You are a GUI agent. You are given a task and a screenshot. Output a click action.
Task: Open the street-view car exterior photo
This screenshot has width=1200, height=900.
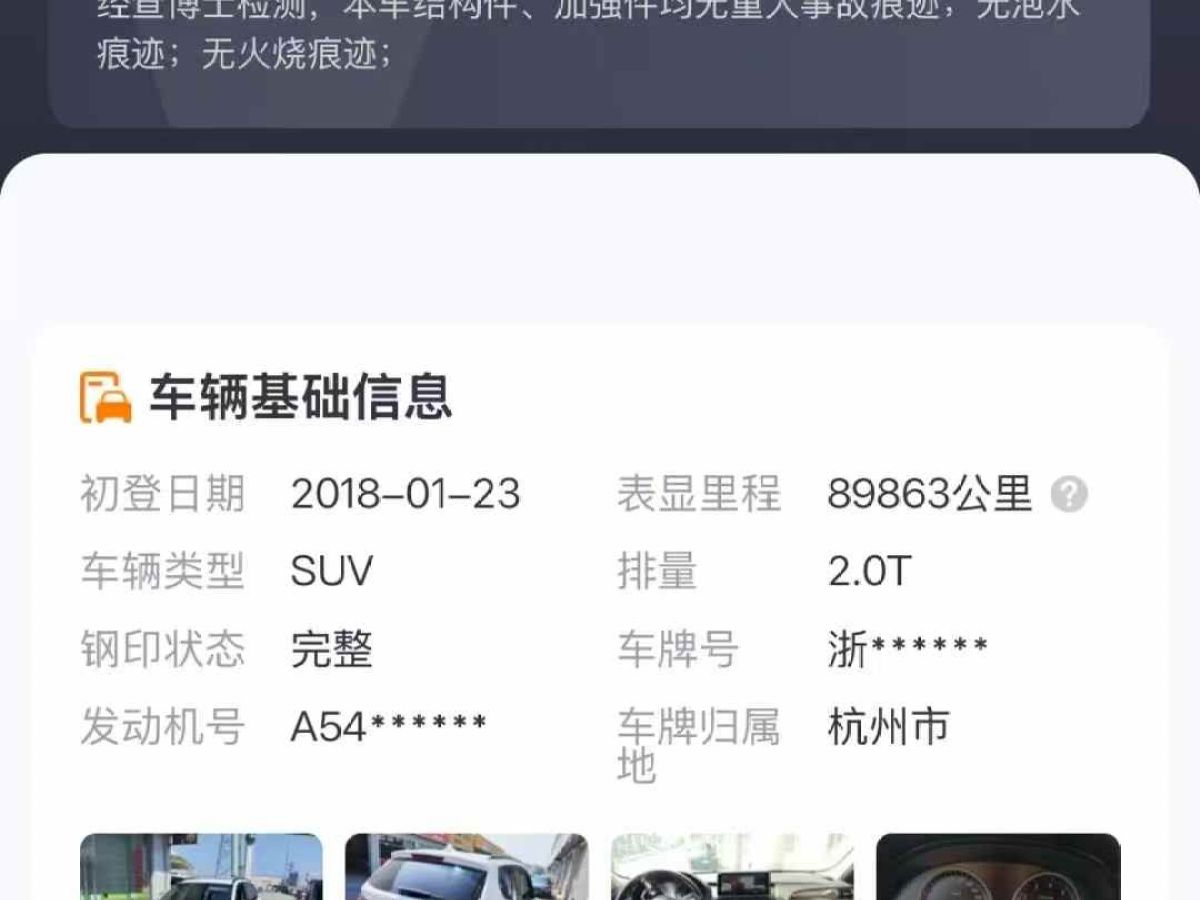coord(201,867)
